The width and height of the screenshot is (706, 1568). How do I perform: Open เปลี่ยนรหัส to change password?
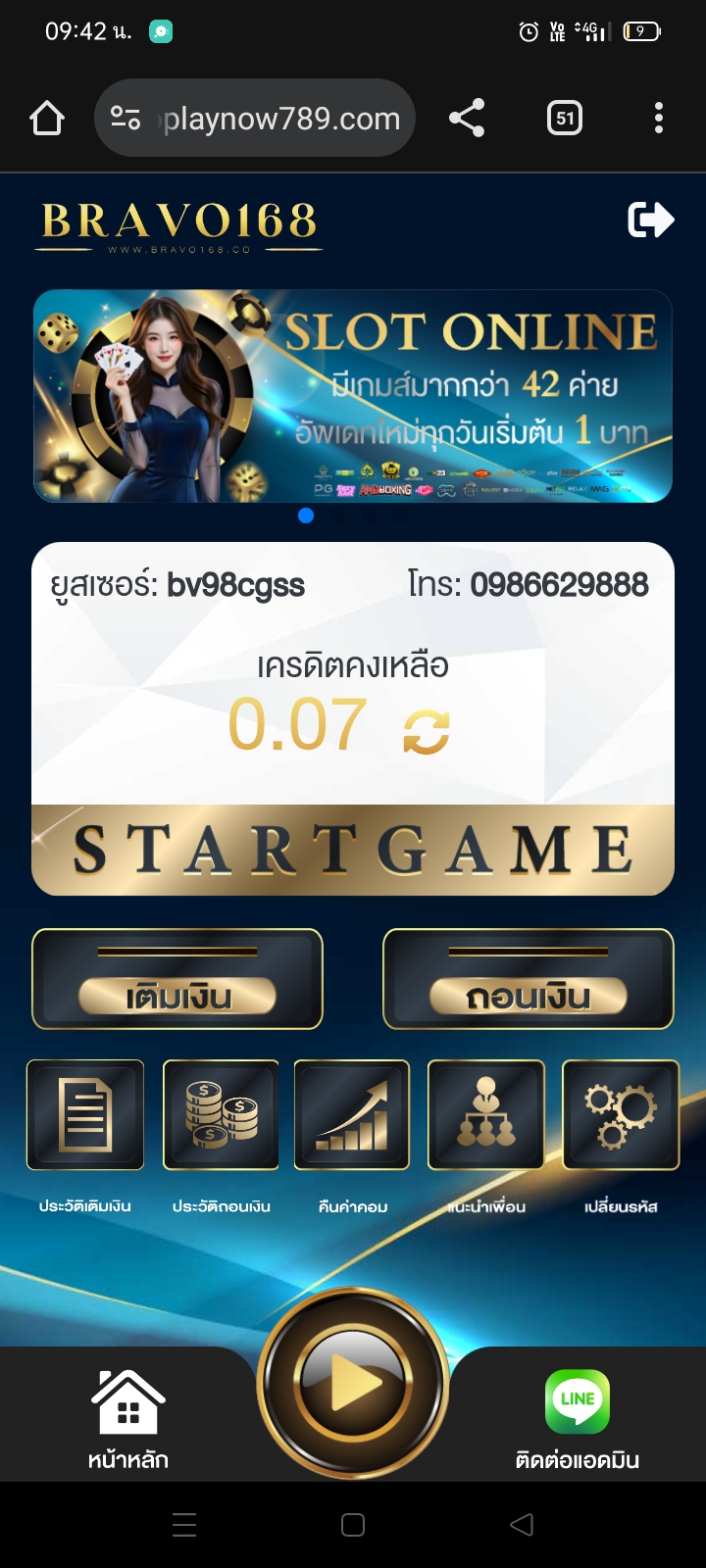[x=621, y=1115]
